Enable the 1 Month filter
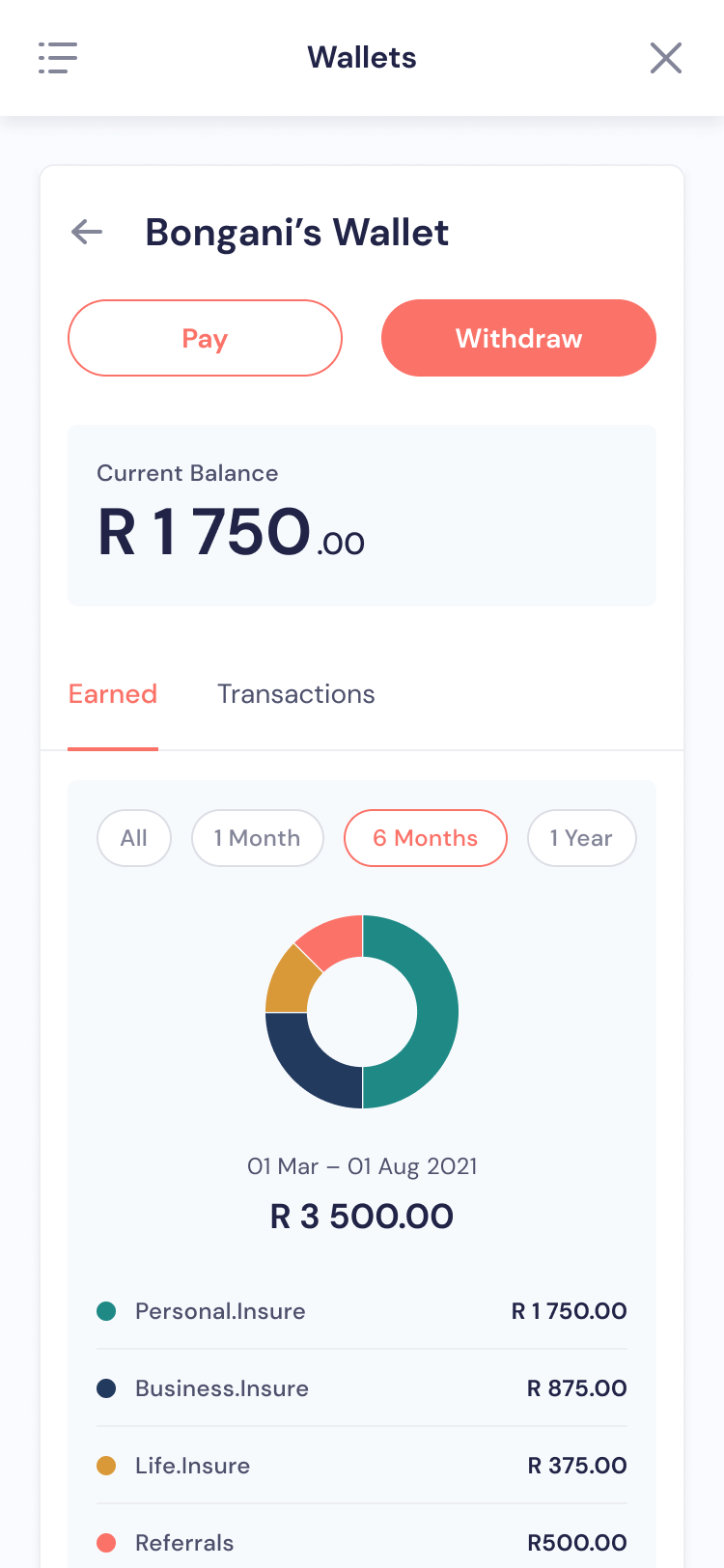The image size is (724, 1568). pos(258,838)
